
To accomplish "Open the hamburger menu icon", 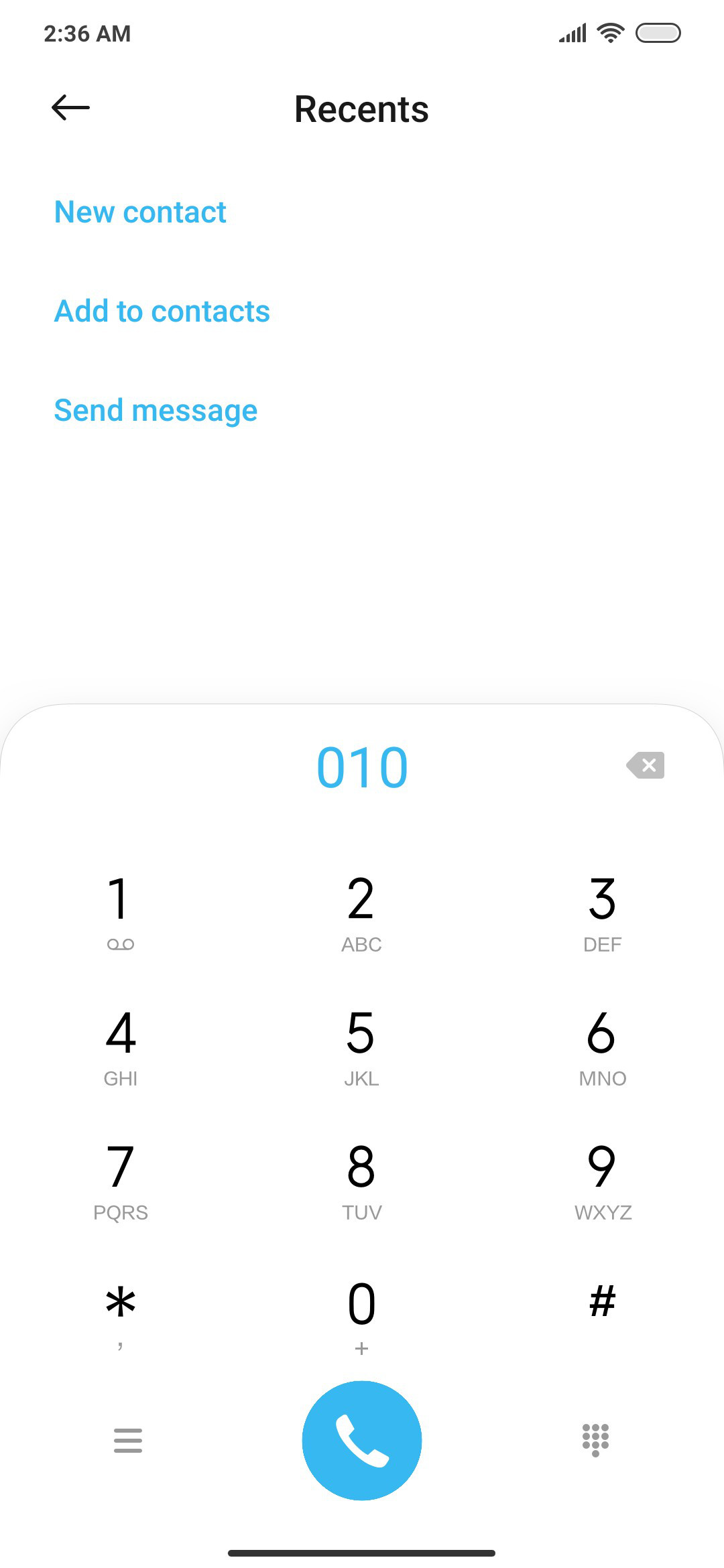I will tap(128, 1441).
